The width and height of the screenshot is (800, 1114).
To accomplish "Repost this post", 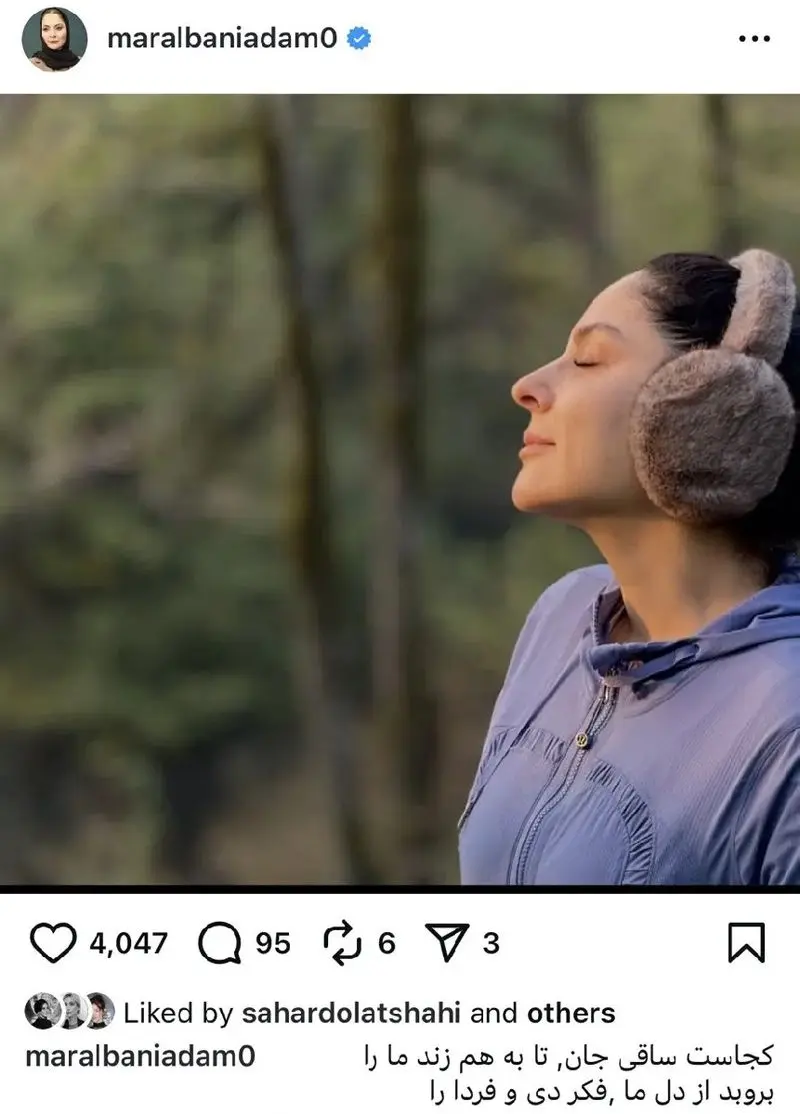I will [341, 943].
